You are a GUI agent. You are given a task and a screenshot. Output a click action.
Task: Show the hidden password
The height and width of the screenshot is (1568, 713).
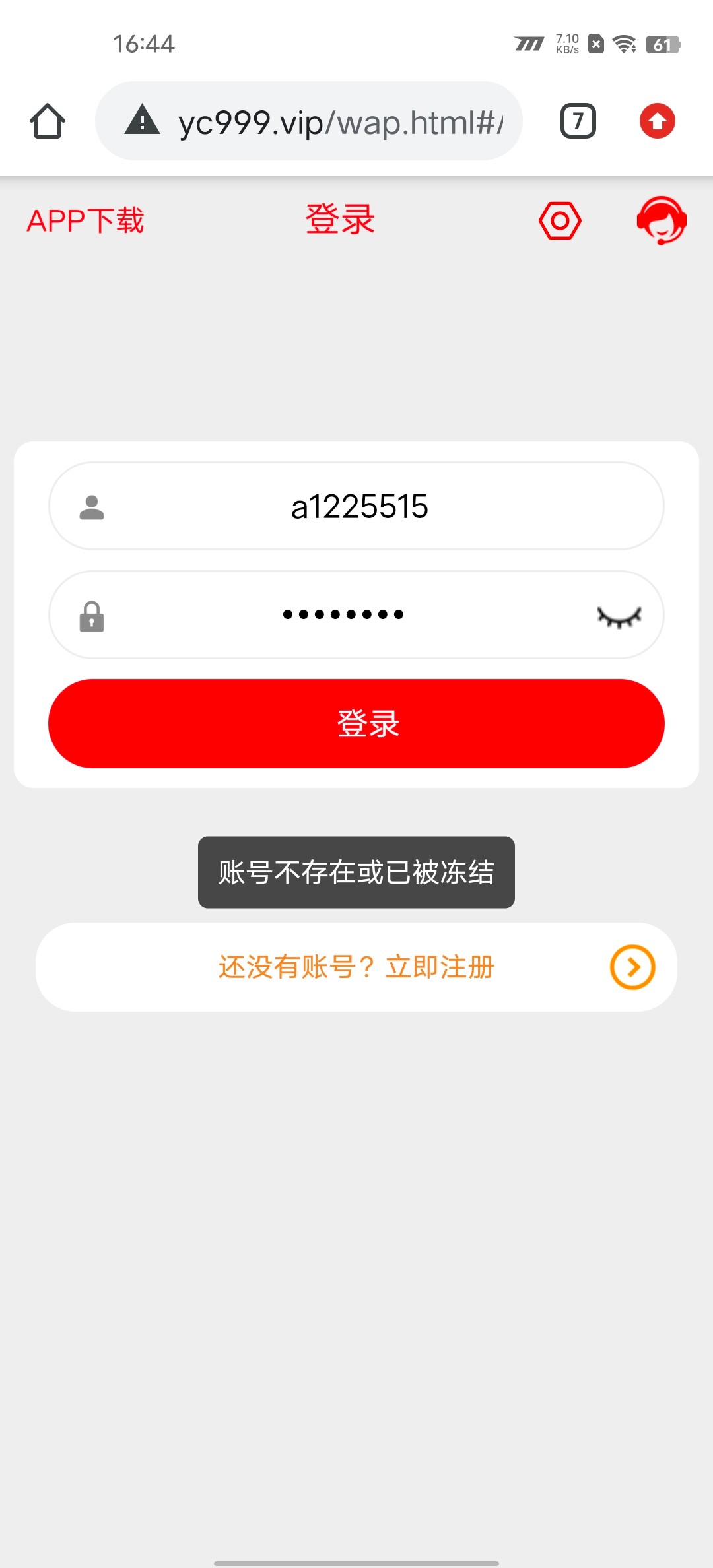619,616
